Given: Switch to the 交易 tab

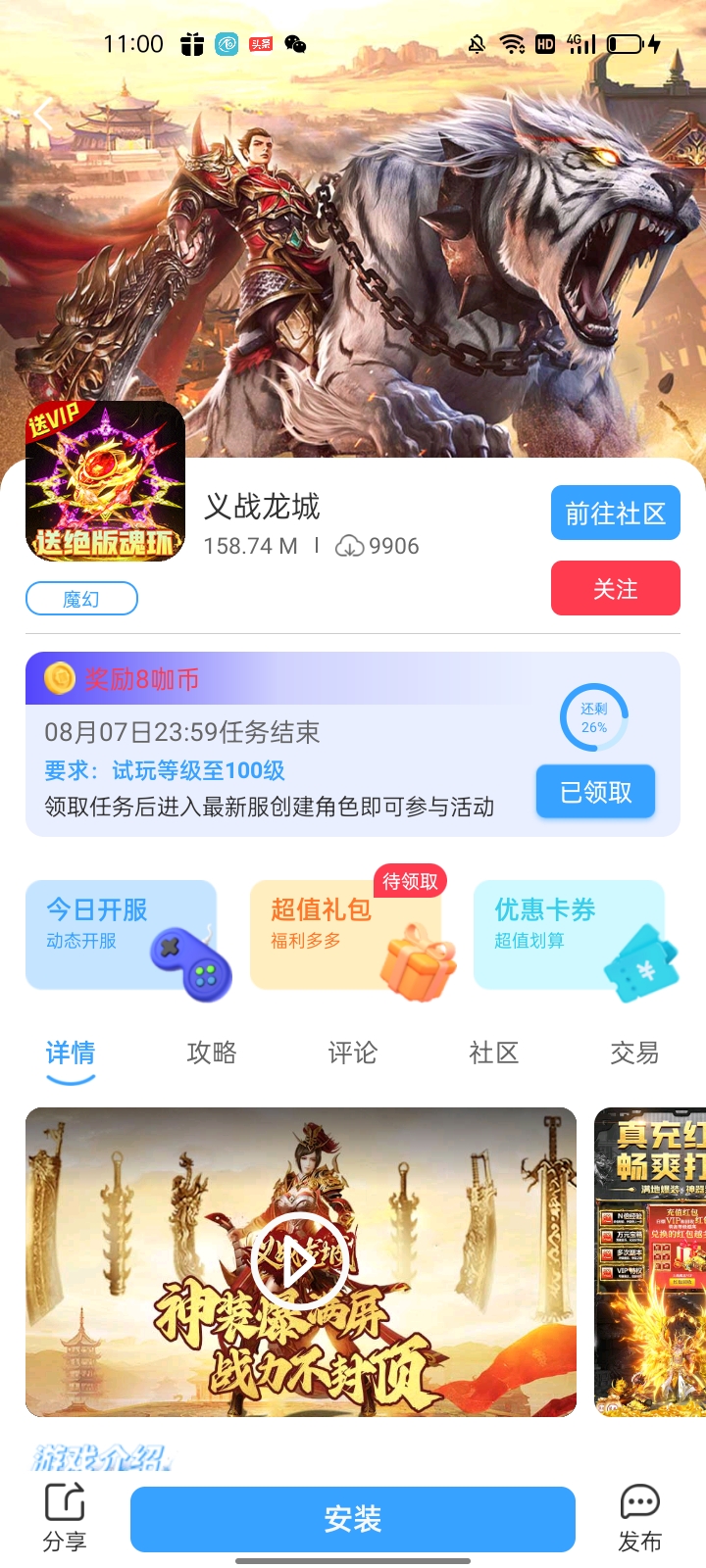Looking at the screenshot, I should (x=634, y=1053).
